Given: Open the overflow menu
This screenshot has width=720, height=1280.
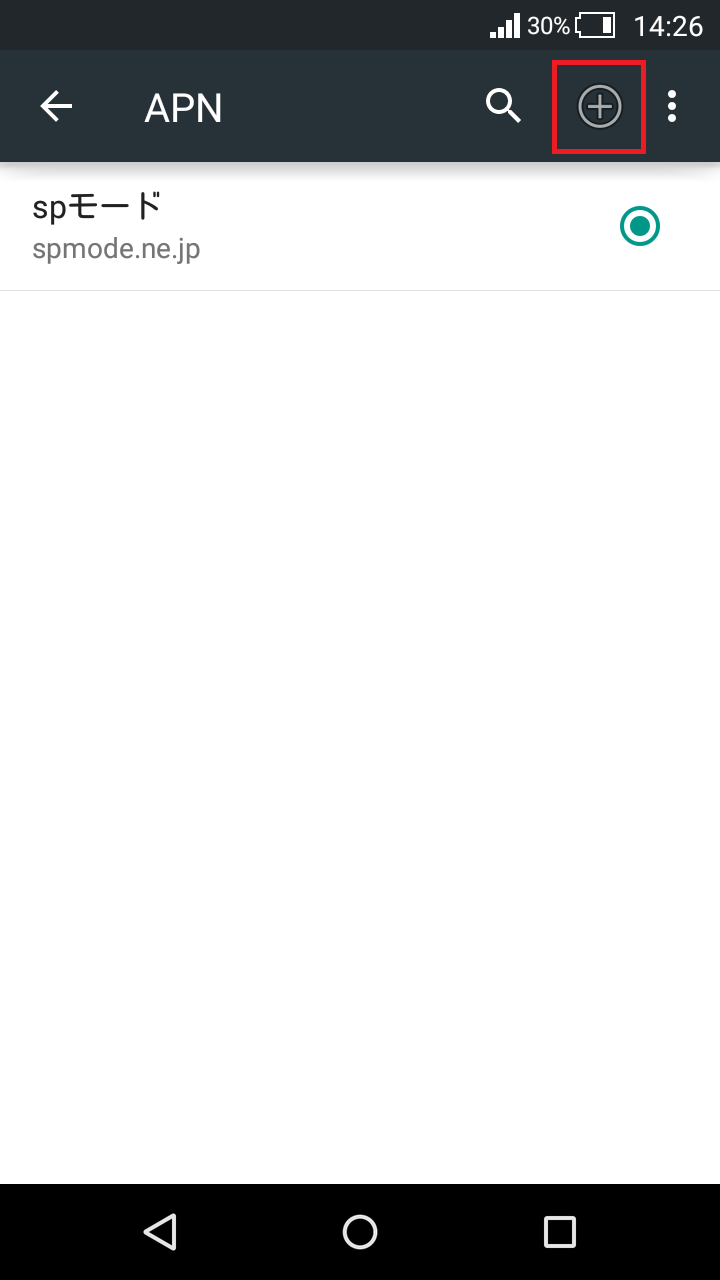Looking at the screenshot, I should click(x=672, y=106).
